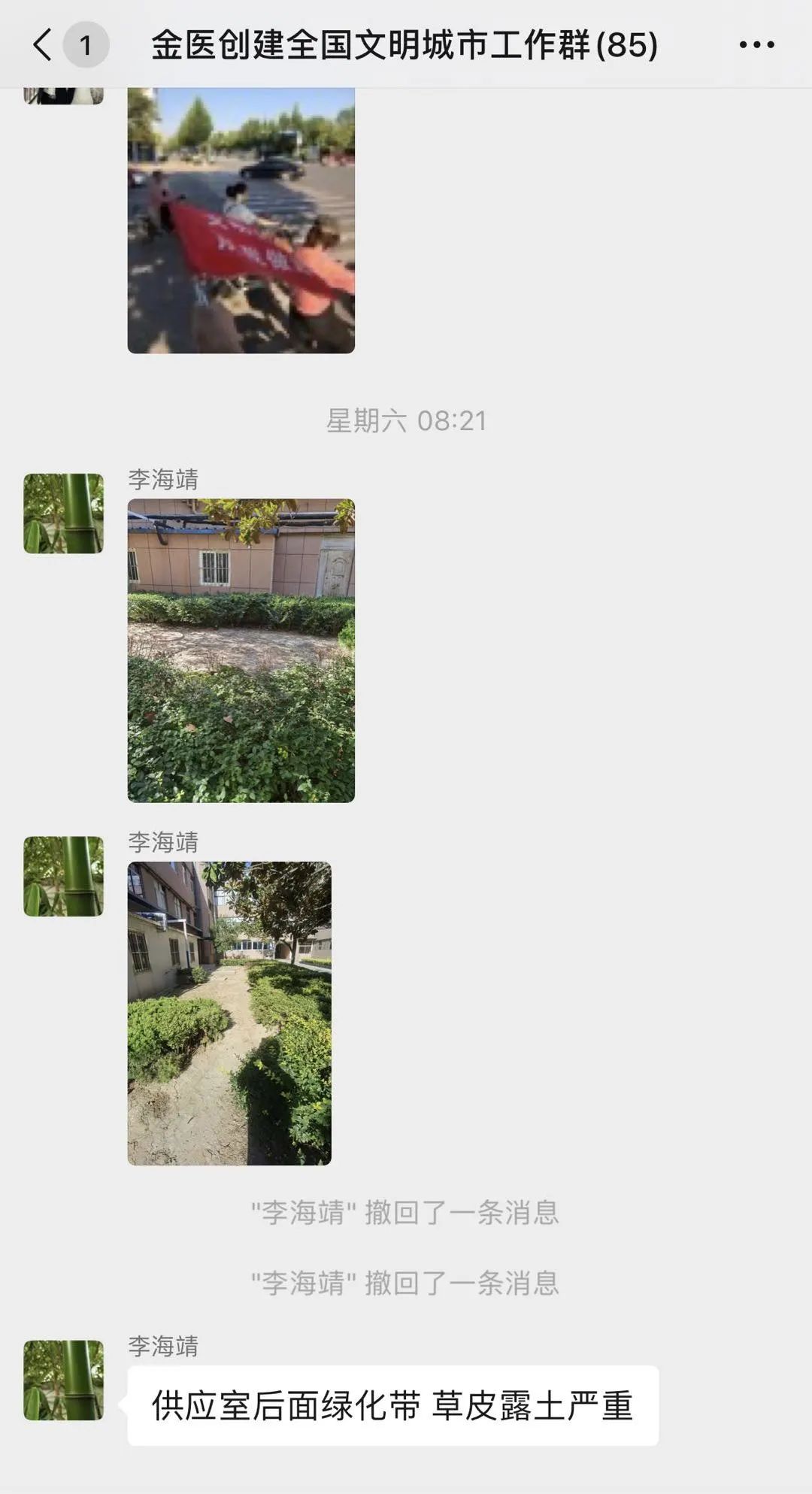This screenshot has height=1494, width=812.
Task: Open the group chat options menu
Action: [756, 45]
